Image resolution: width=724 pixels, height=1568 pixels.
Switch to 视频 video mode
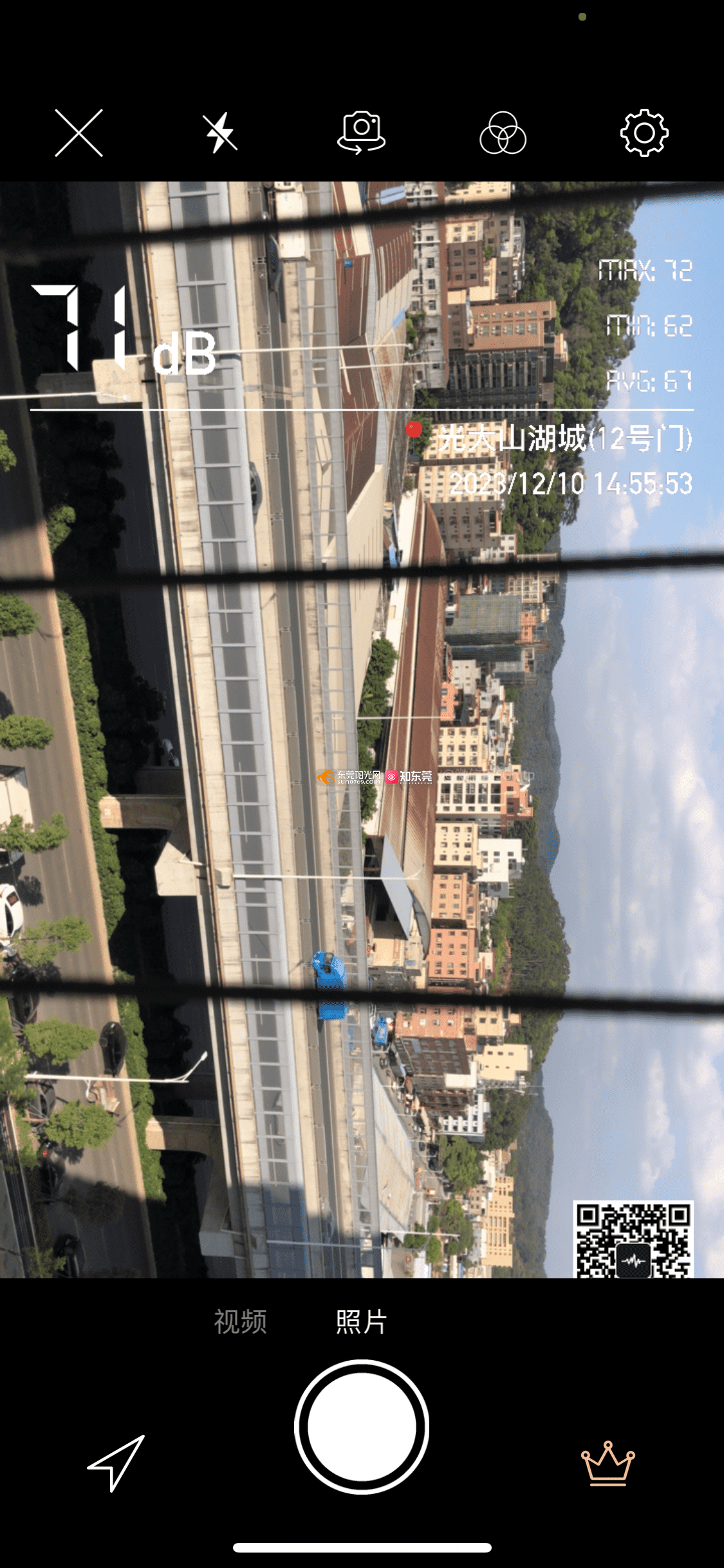(x=240, y=1321)
